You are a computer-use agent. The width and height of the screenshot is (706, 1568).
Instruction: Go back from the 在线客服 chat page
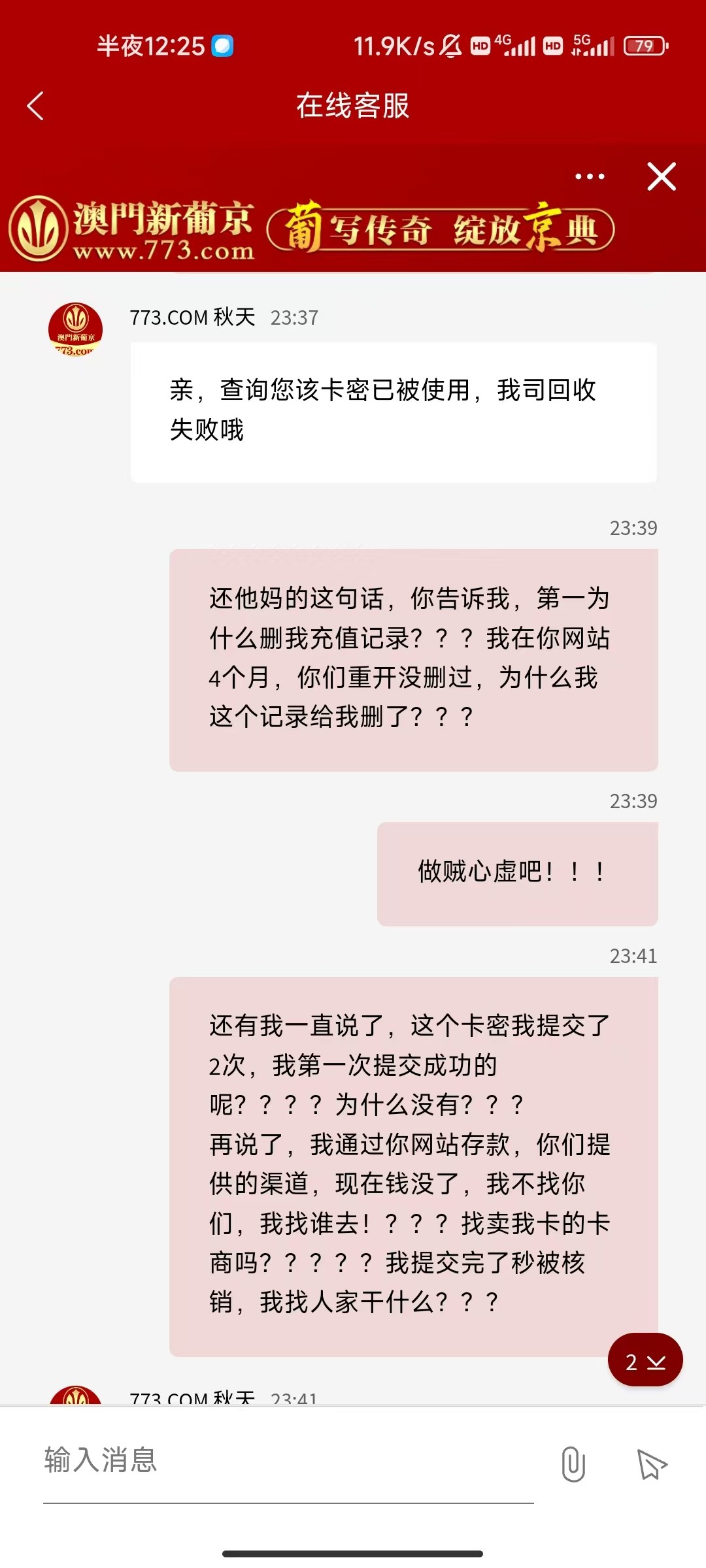point(35,106)
